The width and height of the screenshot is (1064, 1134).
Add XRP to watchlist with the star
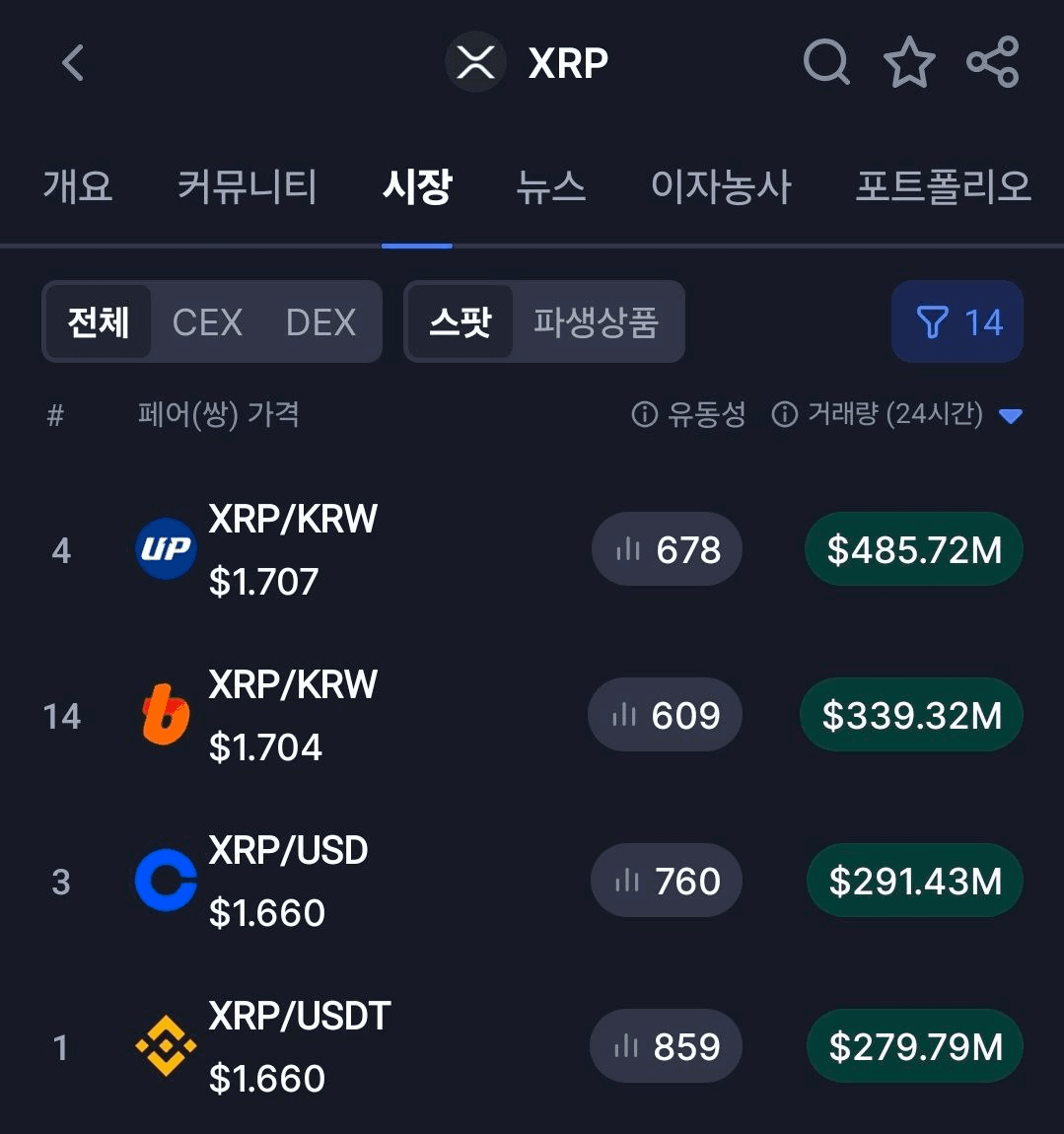point(908,63)
